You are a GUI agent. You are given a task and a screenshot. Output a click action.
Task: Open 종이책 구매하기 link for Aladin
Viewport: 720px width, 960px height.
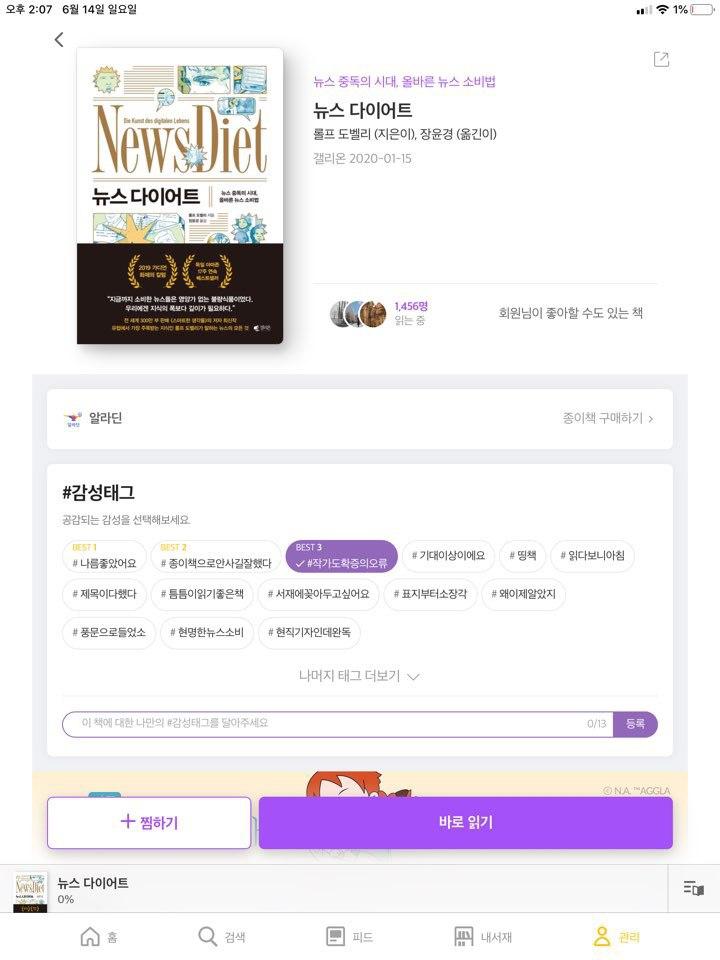click(x=607, y=419)
